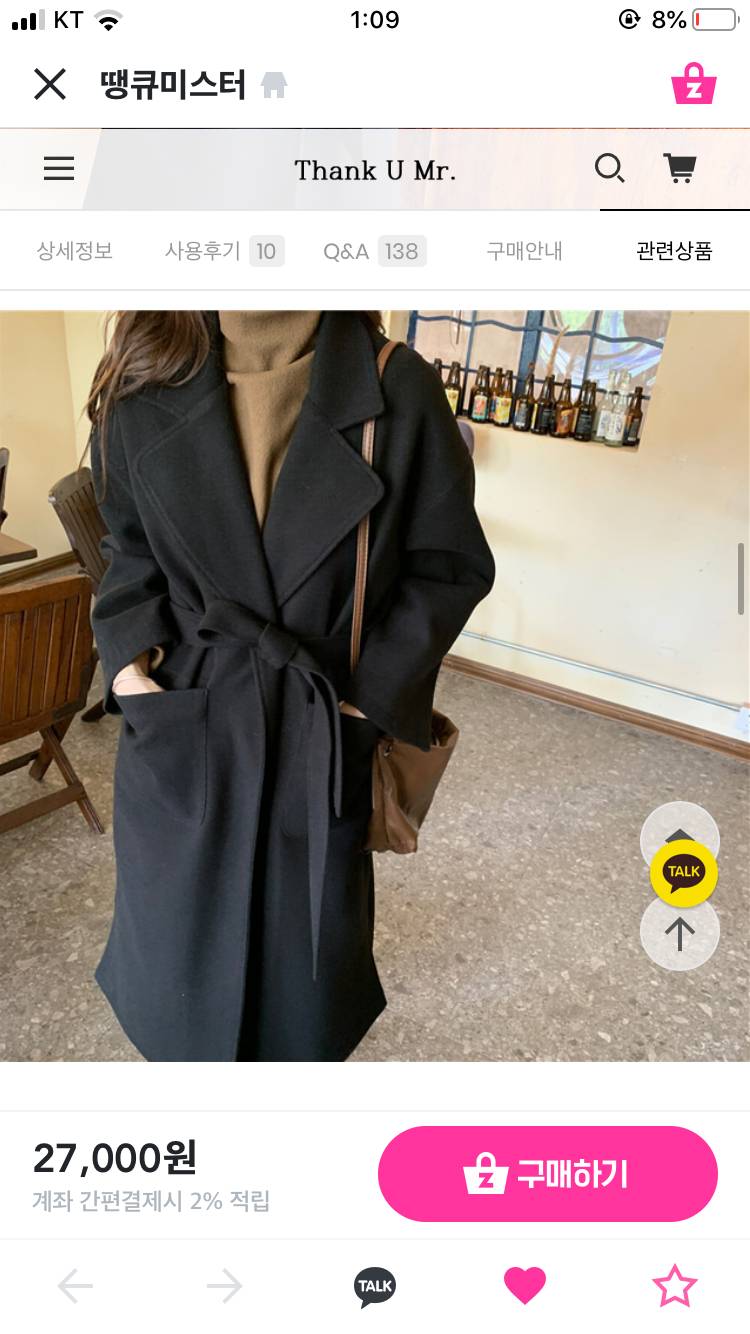This screenshot has width=750, height=1334.
Task: Close the in-app browser with X
Action: (x=49, y=85)
